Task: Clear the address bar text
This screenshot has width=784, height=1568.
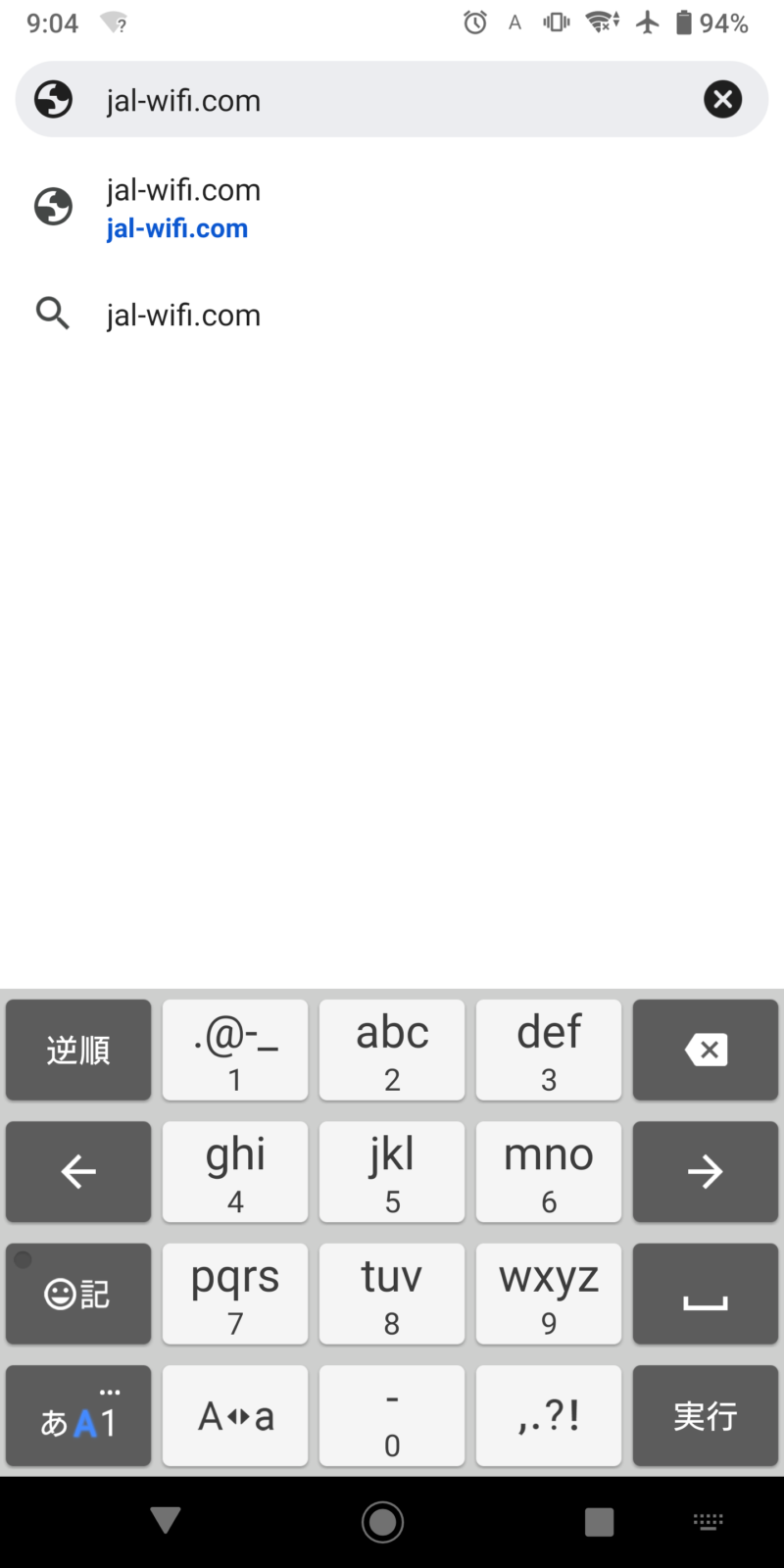Action: 722,99
